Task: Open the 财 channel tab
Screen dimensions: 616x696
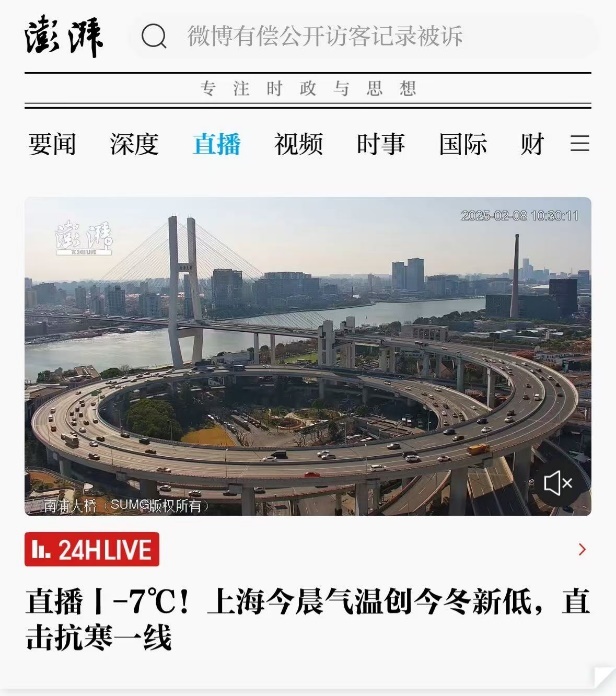Action: point(532,144)
